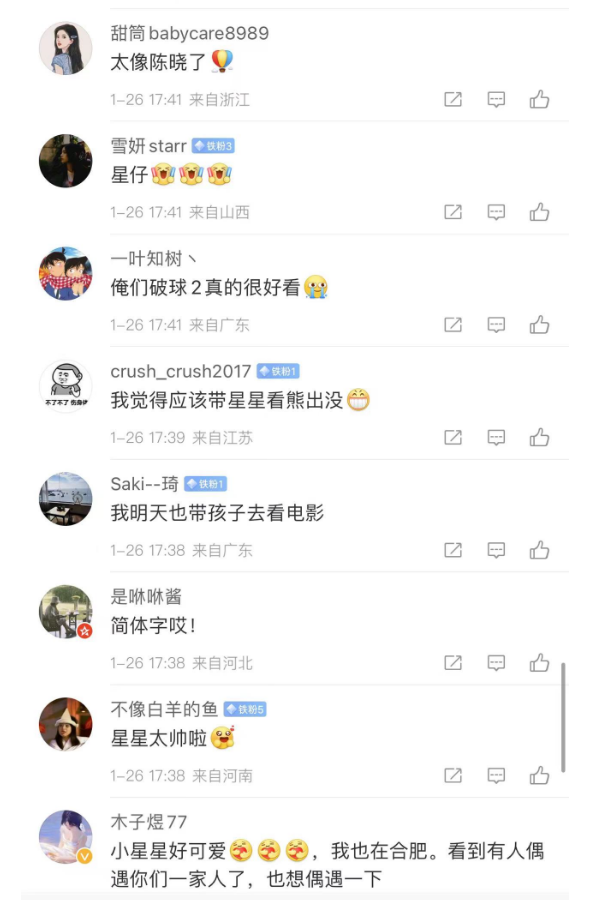The image size is (600, 900).
Task: Reply to 甜筒babycare8989's comment
Action: coord(496,99)
